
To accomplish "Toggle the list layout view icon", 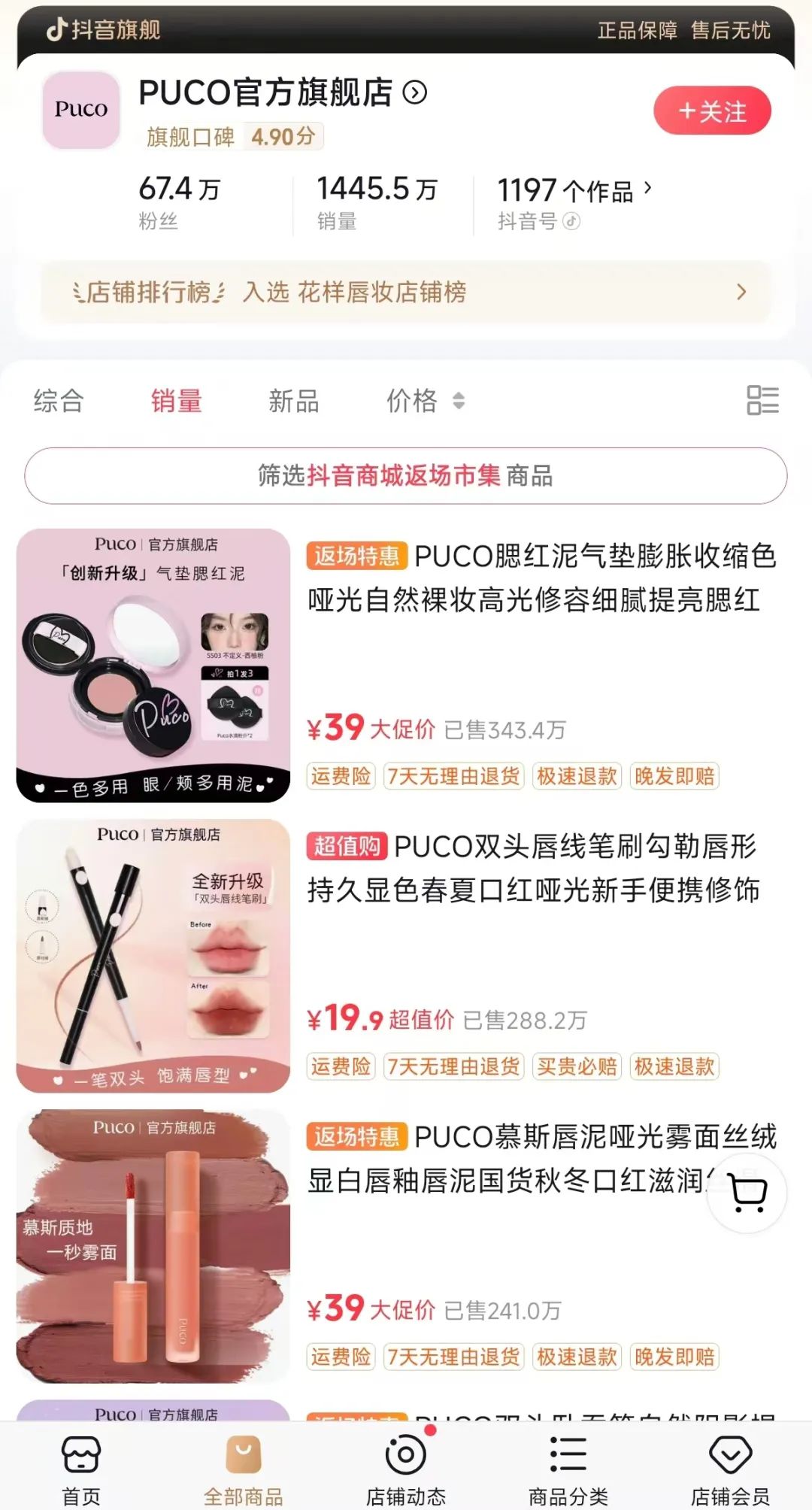I will [x=762, y=400].
